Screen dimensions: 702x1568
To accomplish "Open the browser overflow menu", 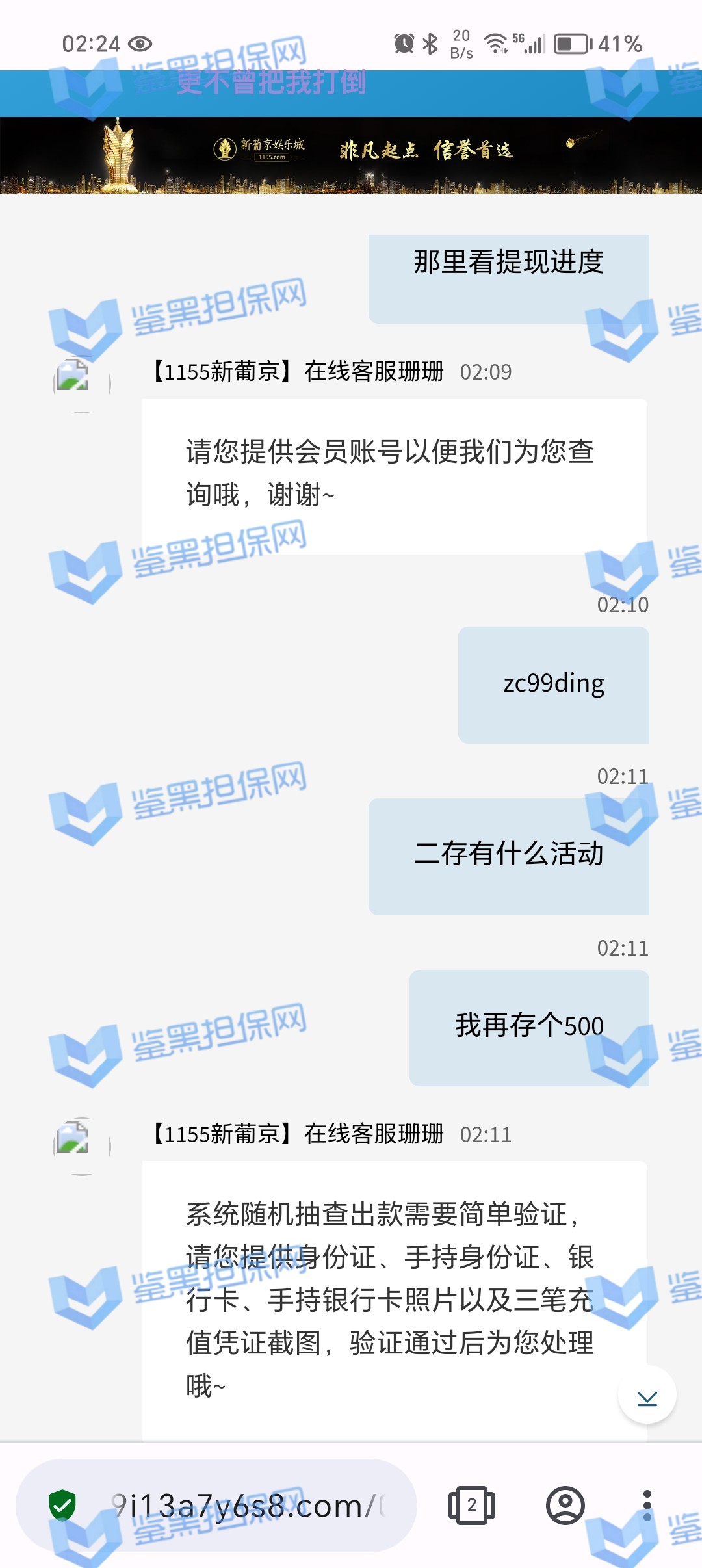I will click(647, 1506).
